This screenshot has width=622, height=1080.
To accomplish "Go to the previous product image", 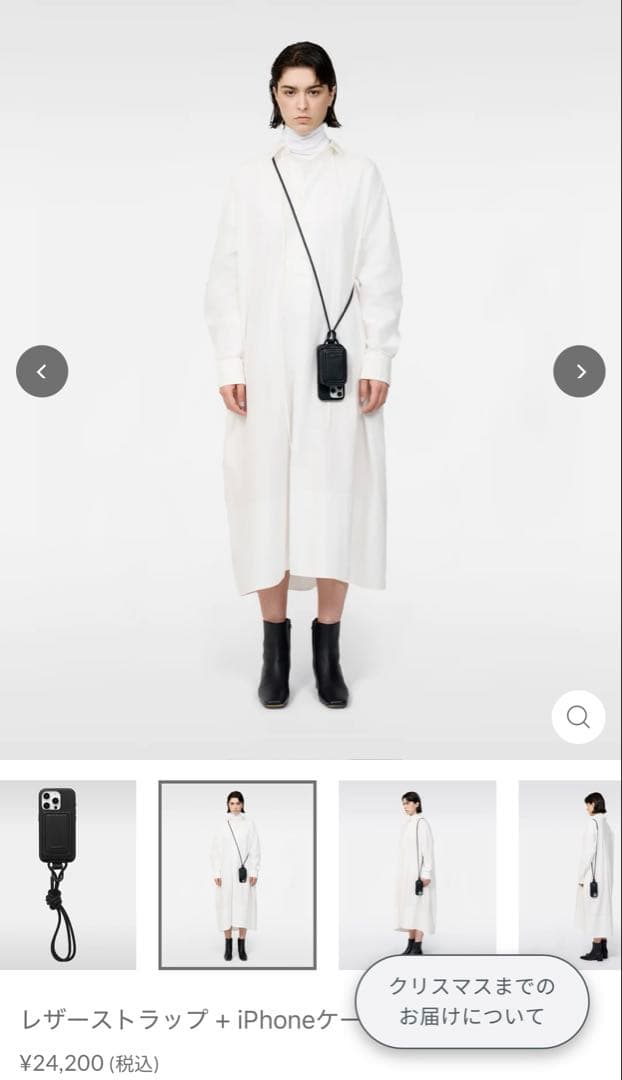I will 42,371.
